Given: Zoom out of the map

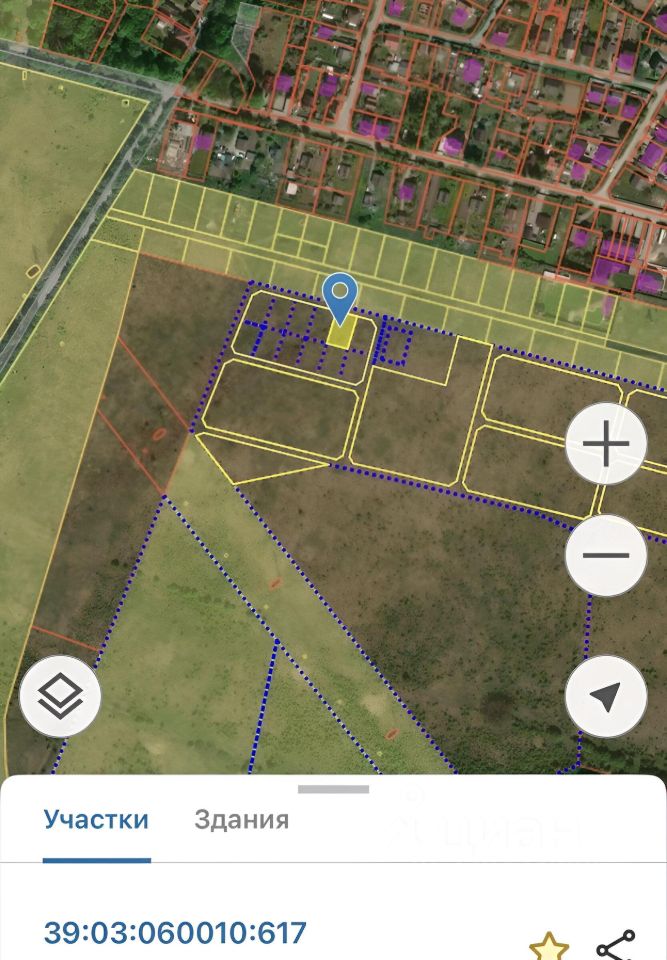Looking at the screenshot, I should point(606,556).
